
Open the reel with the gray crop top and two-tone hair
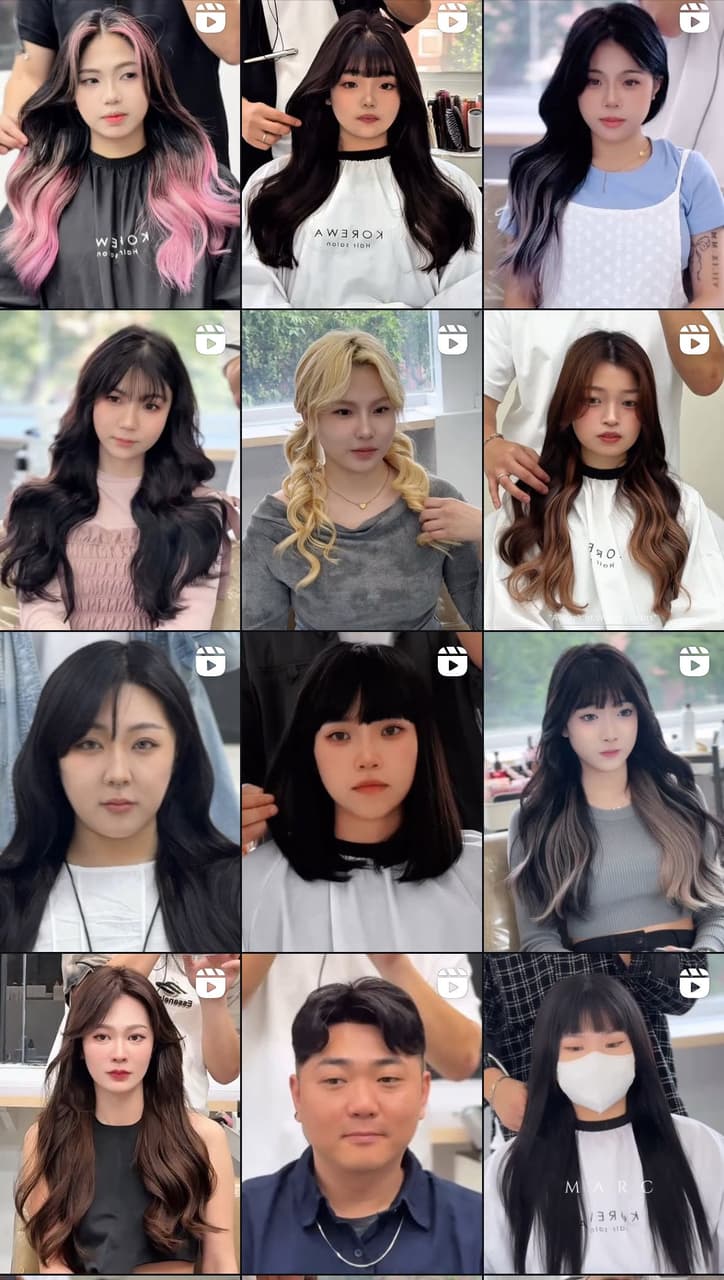coord(604,792)
